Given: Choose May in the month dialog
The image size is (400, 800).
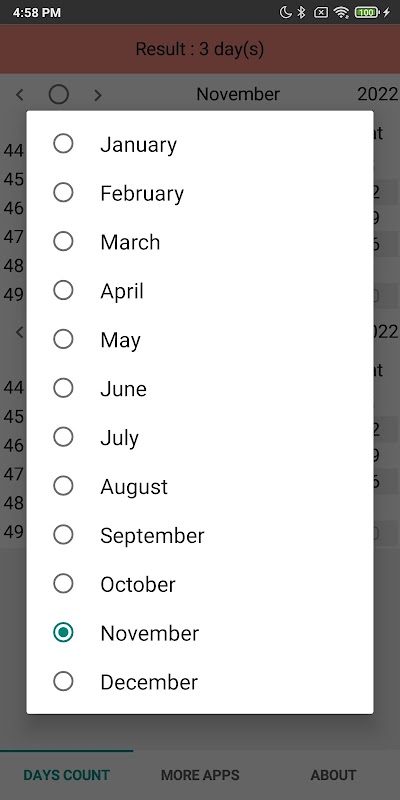Looking at the screenshot, I should [199, 340].
